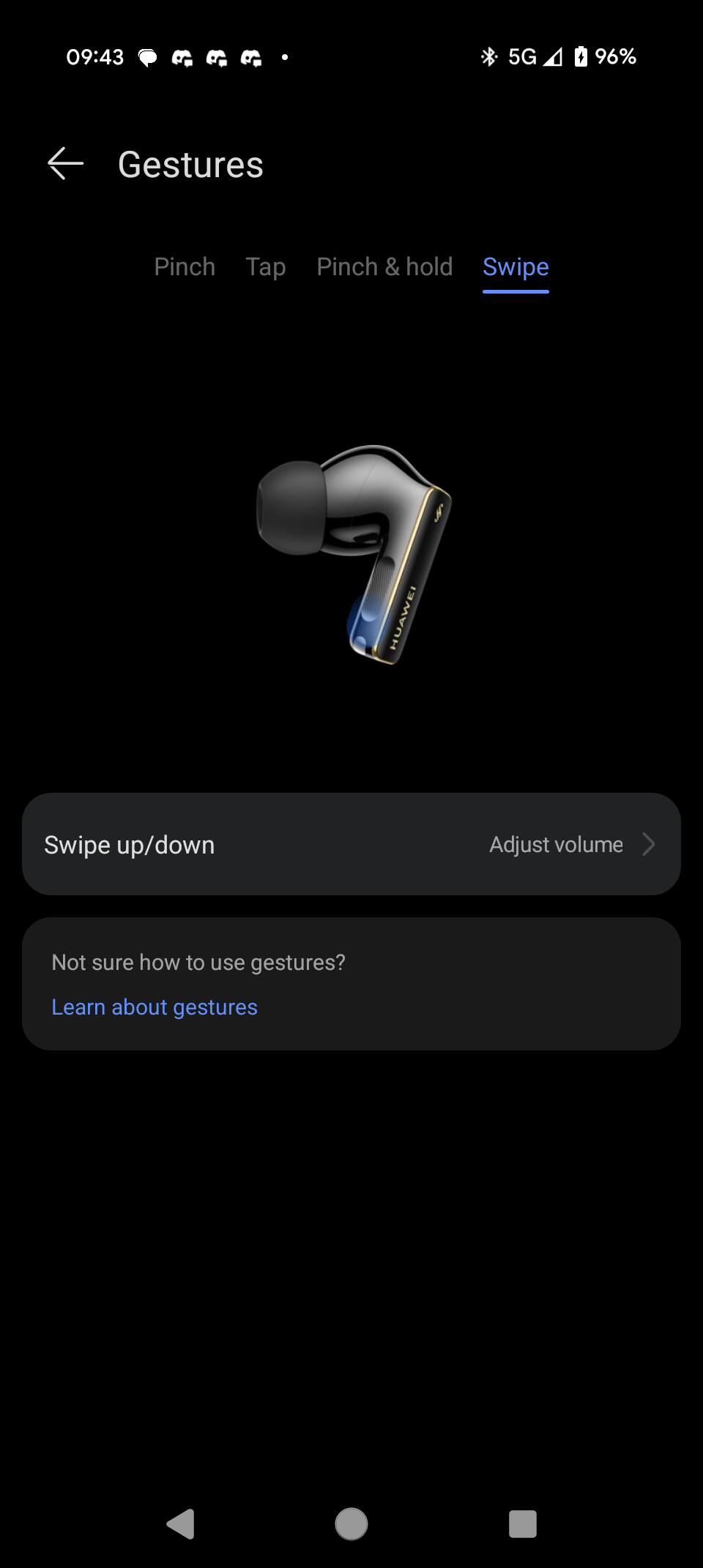The width and height of the screenshot is (703, 1568).
Task: Open the recent apps overview
Action: [522, 1524]
